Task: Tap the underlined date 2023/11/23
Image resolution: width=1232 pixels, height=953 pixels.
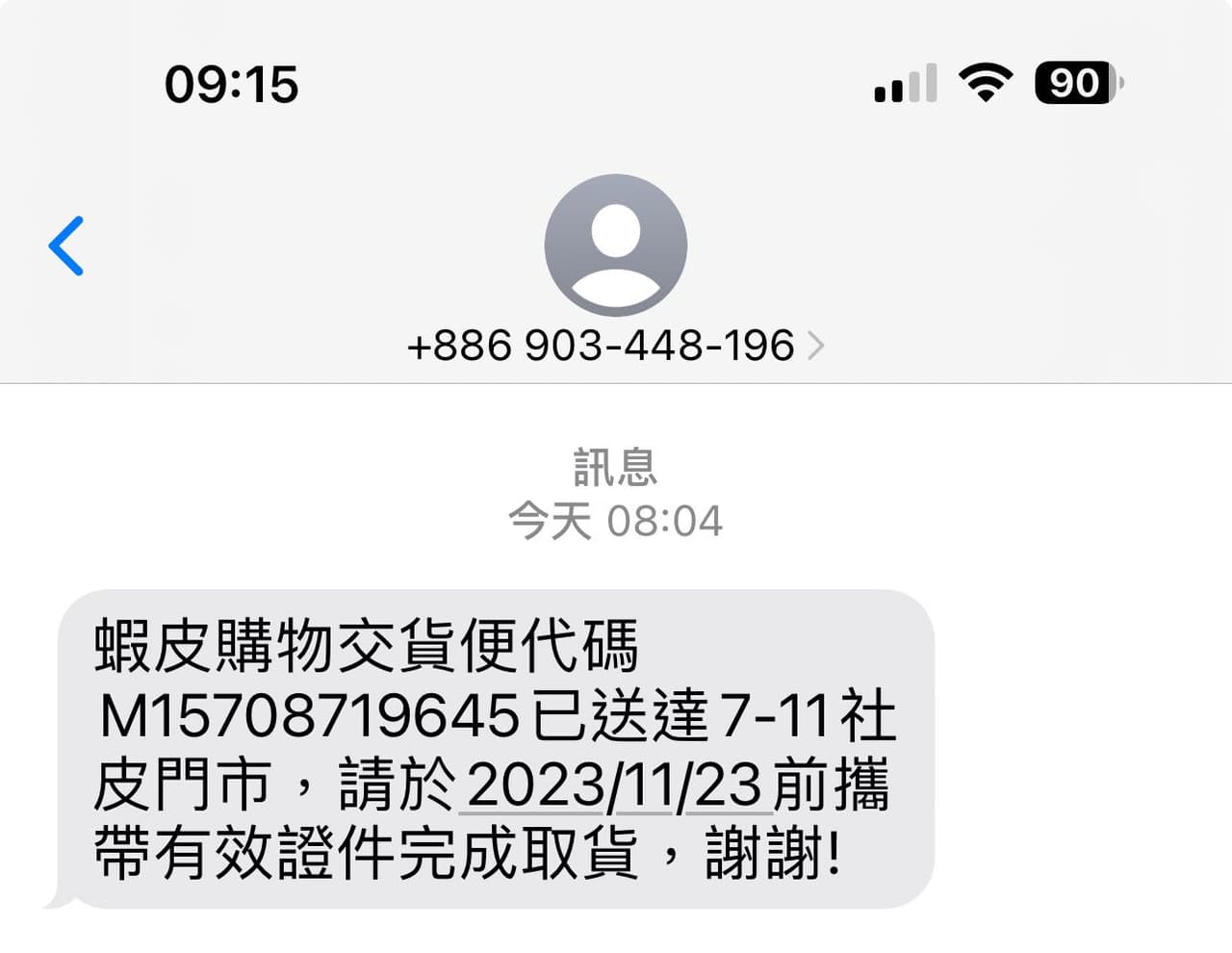Action: point(614,786)
